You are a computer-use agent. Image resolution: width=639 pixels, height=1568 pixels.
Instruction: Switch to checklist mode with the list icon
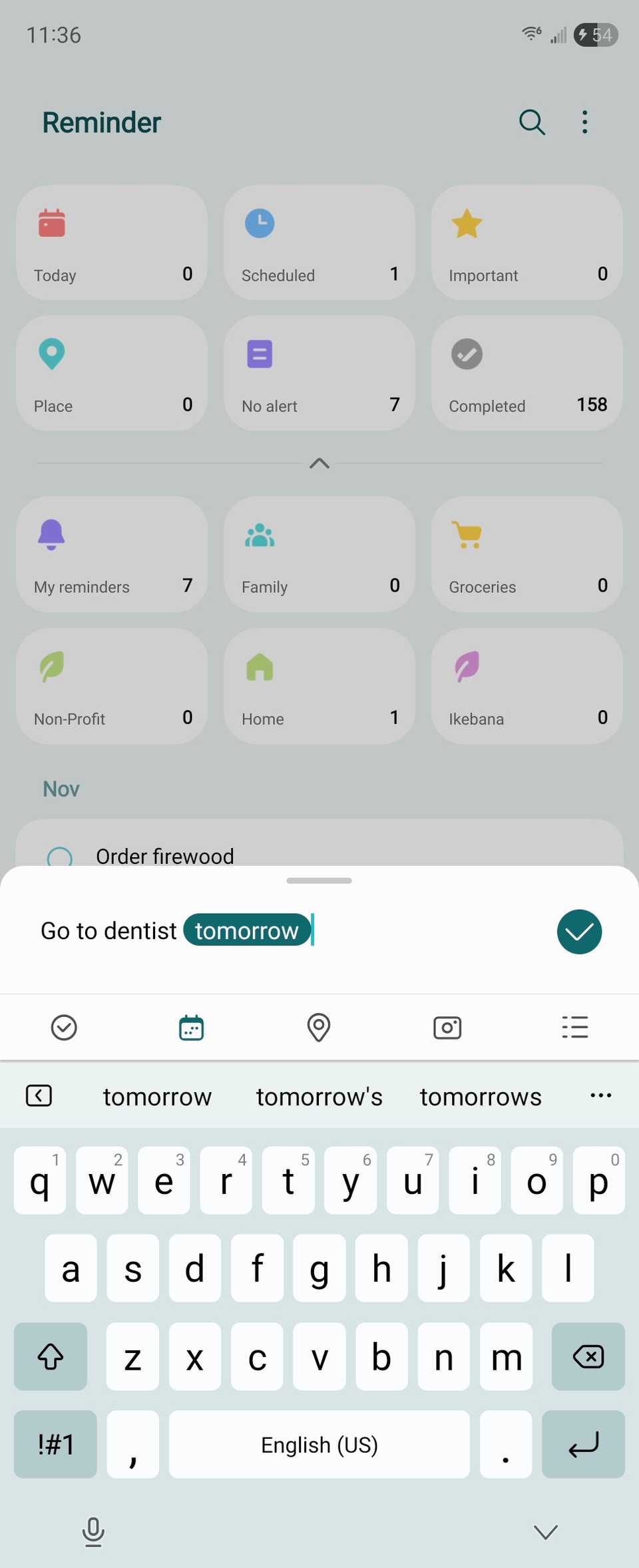pos(574,1027)
